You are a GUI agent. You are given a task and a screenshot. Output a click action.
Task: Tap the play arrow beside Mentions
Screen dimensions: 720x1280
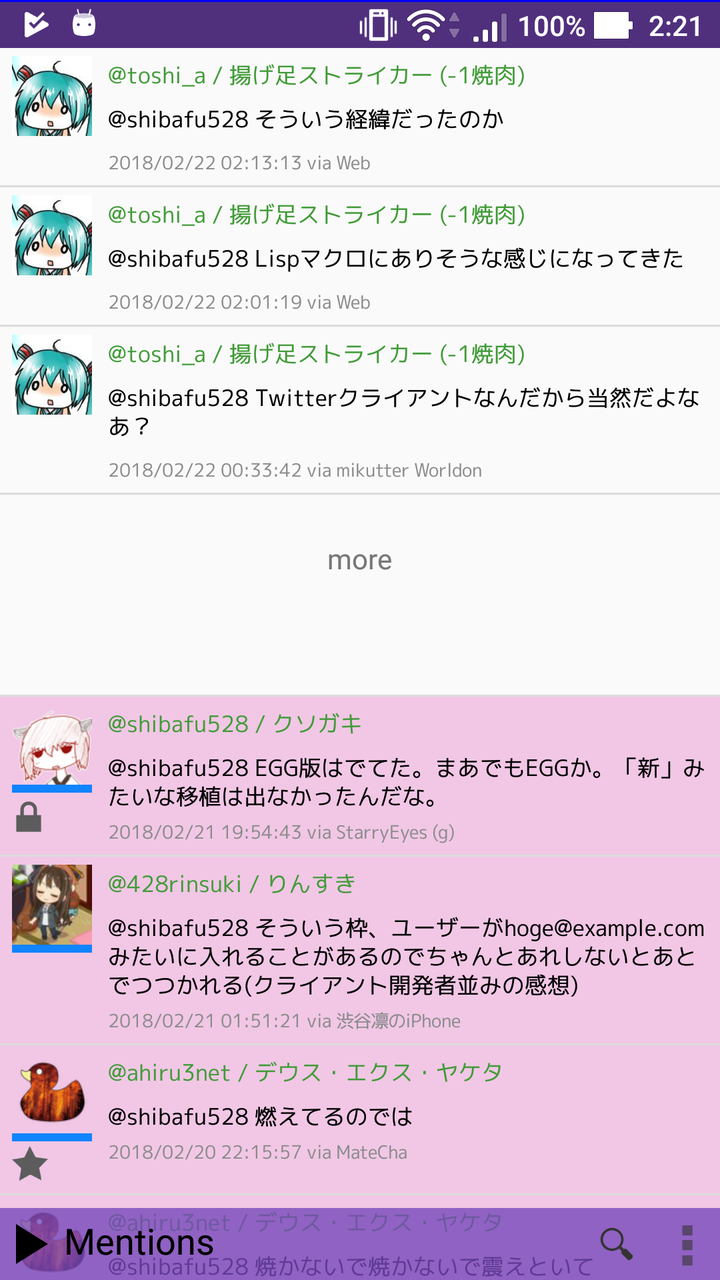click(x=32, y=1244)
